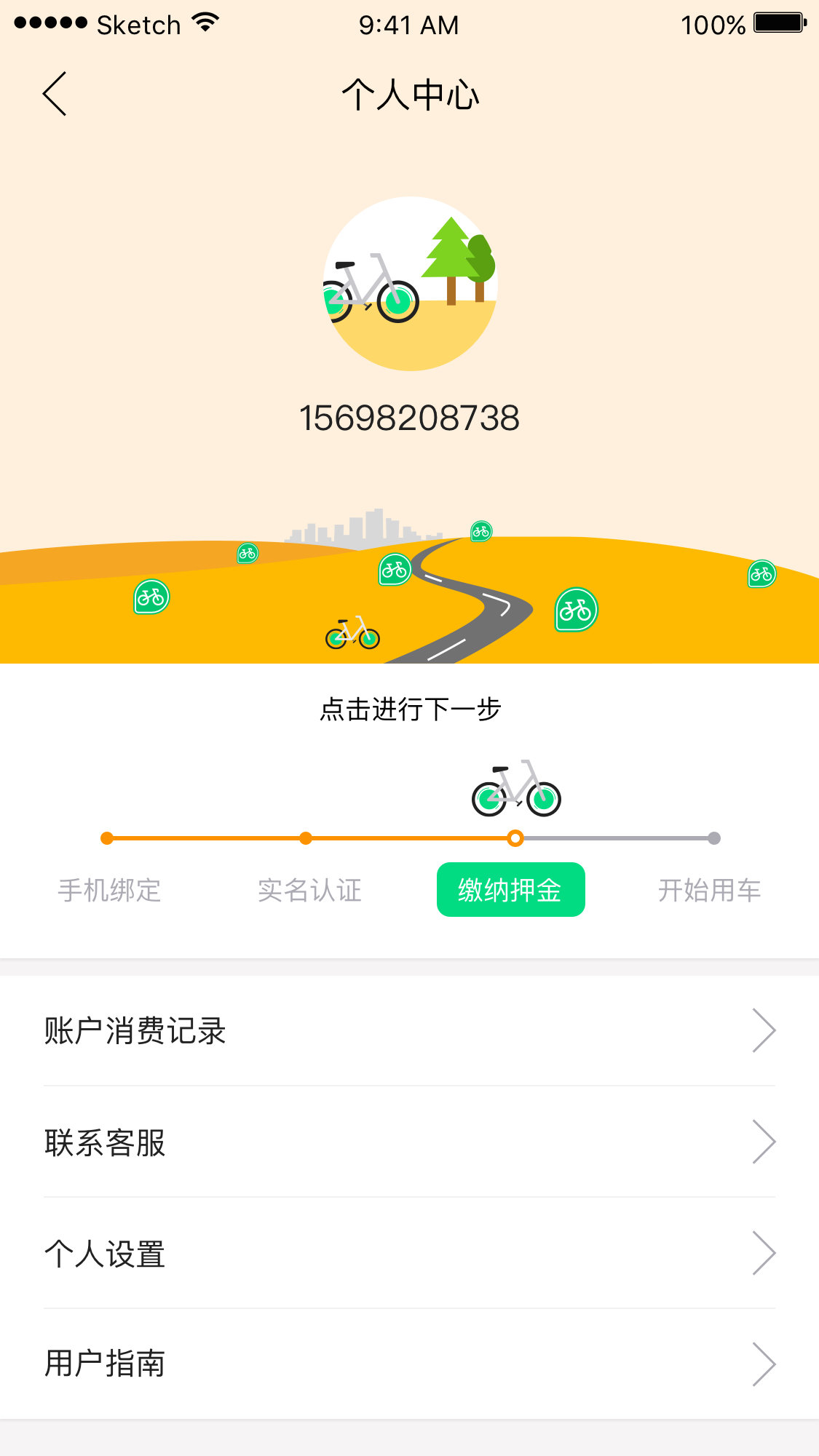Screen dimensions: 819x1456
Task: Open 账户消费记录 row
Action: (409, 1030)
